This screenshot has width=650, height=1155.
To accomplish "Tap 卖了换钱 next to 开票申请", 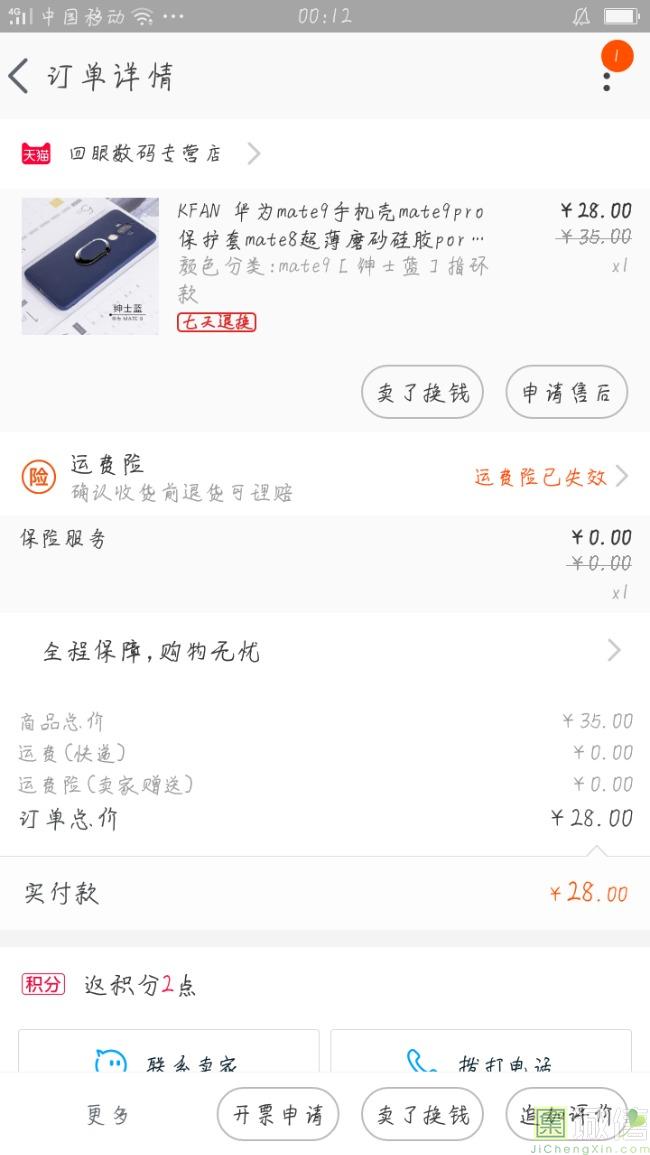I will point(422,1115).
